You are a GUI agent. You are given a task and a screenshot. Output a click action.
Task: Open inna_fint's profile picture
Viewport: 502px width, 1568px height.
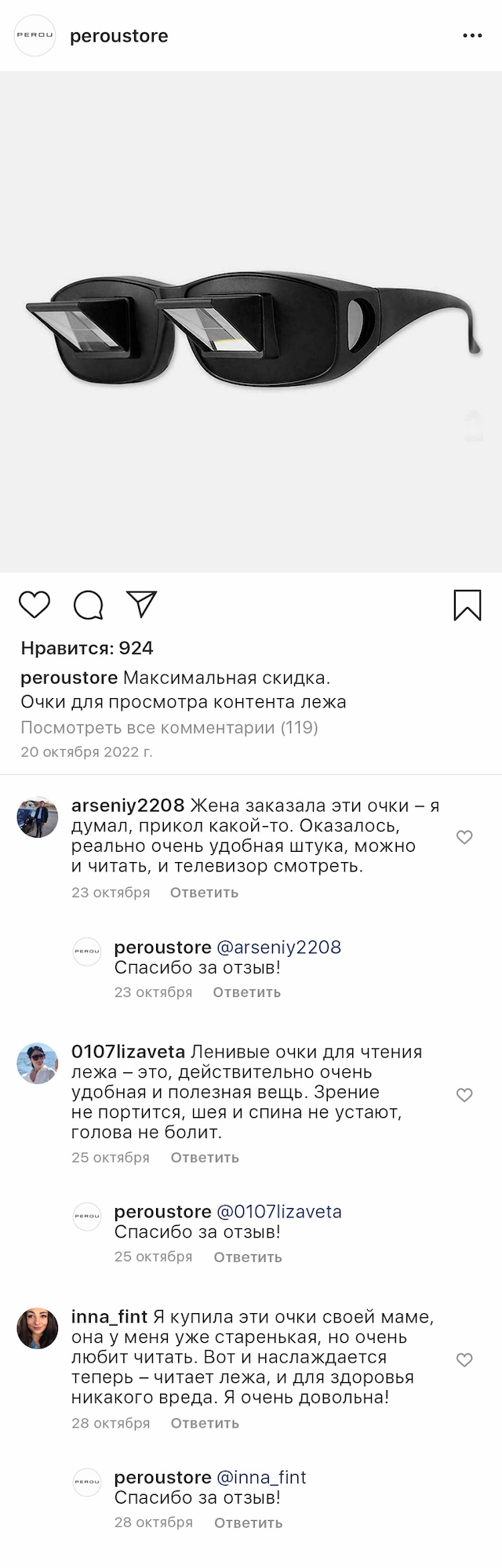[38, 1328]
